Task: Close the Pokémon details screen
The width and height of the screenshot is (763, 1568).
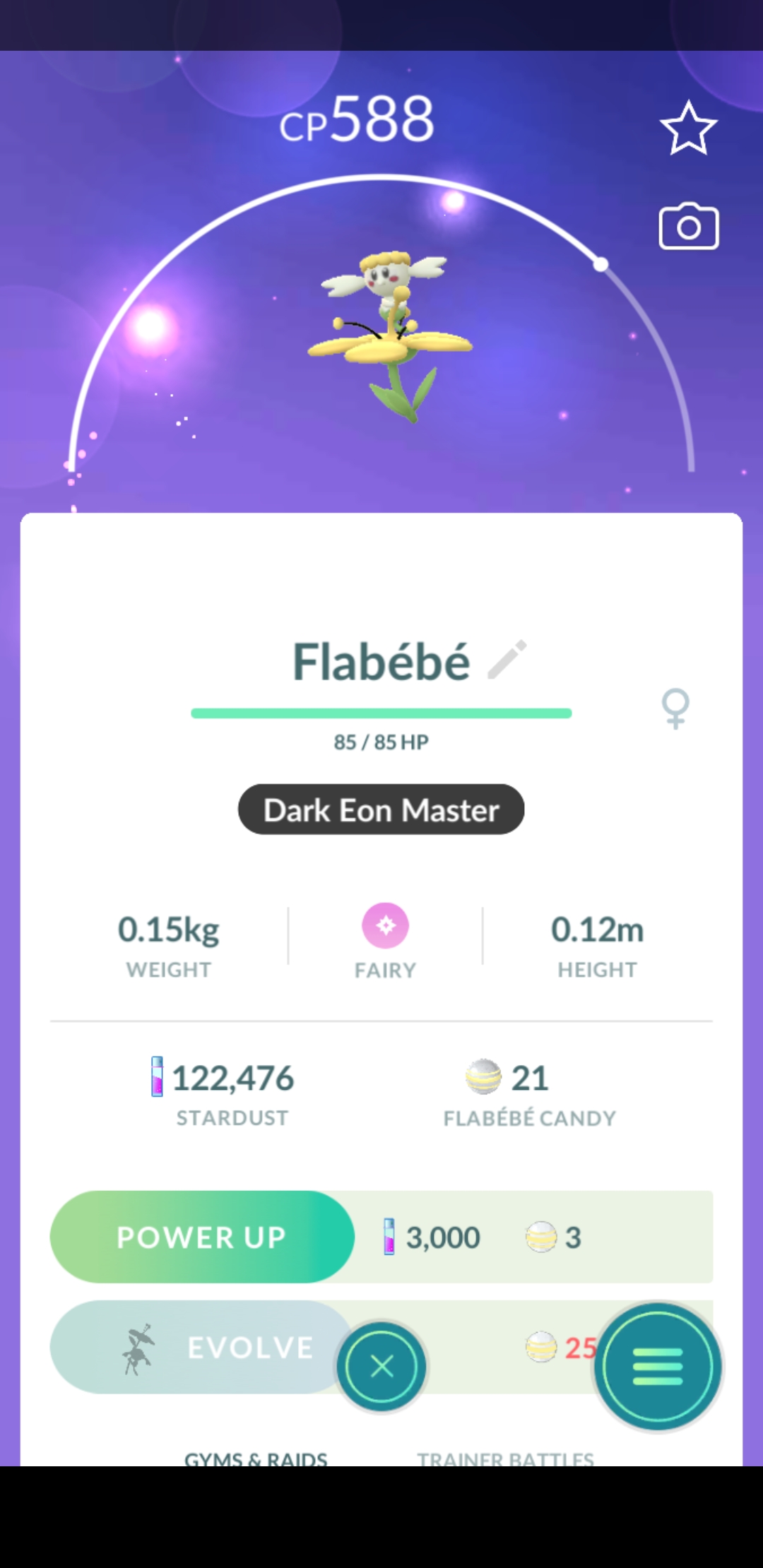Action: point(381,1366)
